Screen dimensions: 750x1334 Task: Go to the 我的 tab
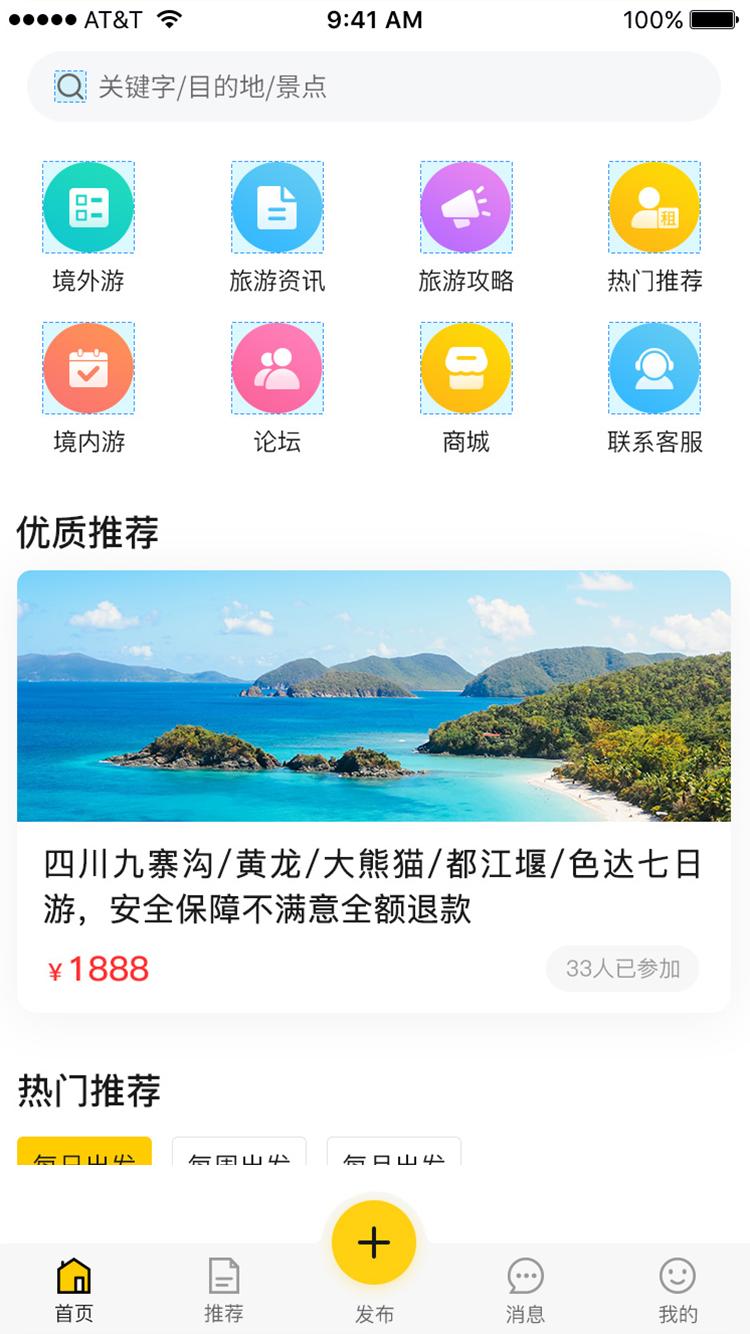tap(677, 1290)
